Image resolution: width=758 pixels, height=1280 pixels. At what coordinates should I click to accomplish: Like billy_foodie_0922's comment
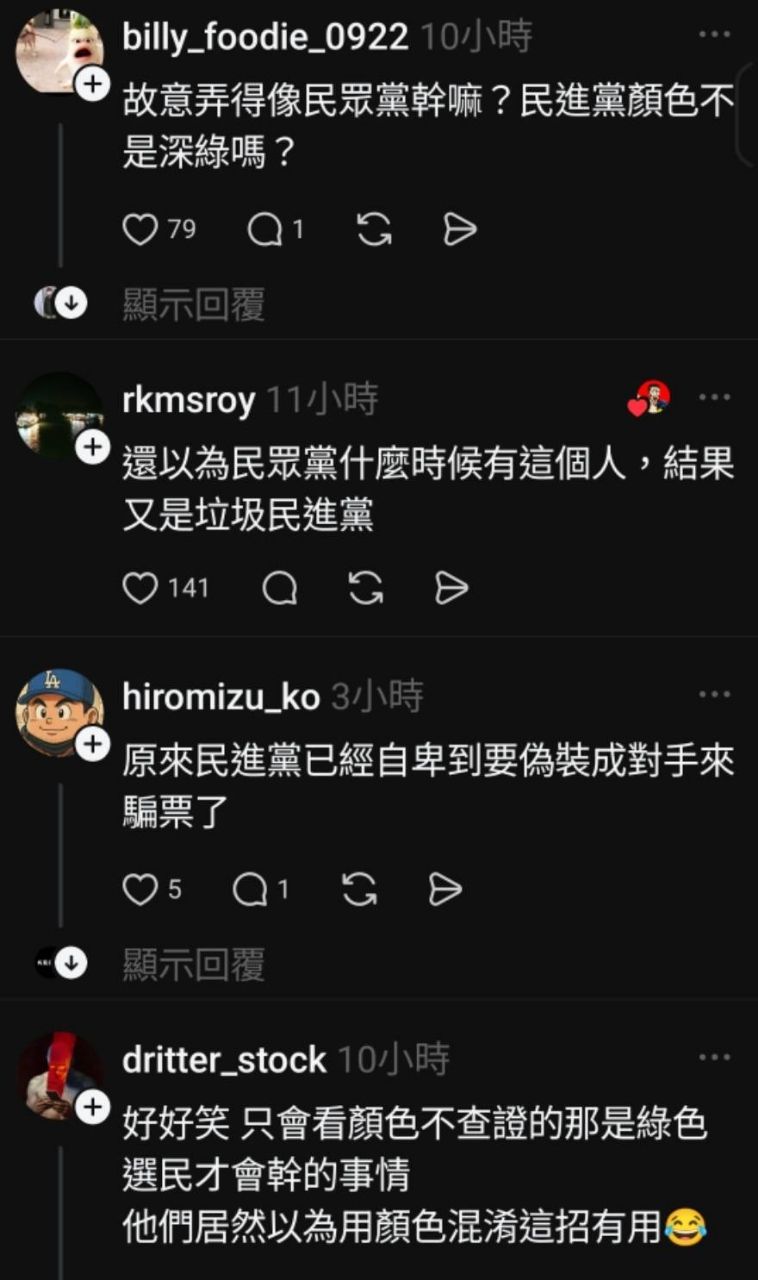coord(138,230)
